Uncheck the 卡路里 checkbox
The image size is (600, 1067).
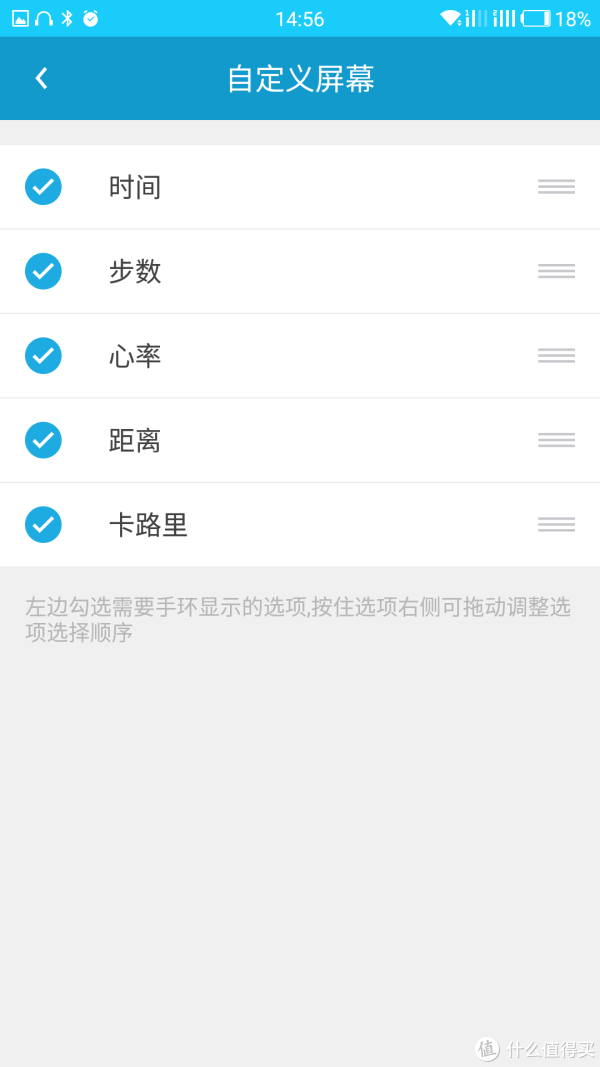44,524
